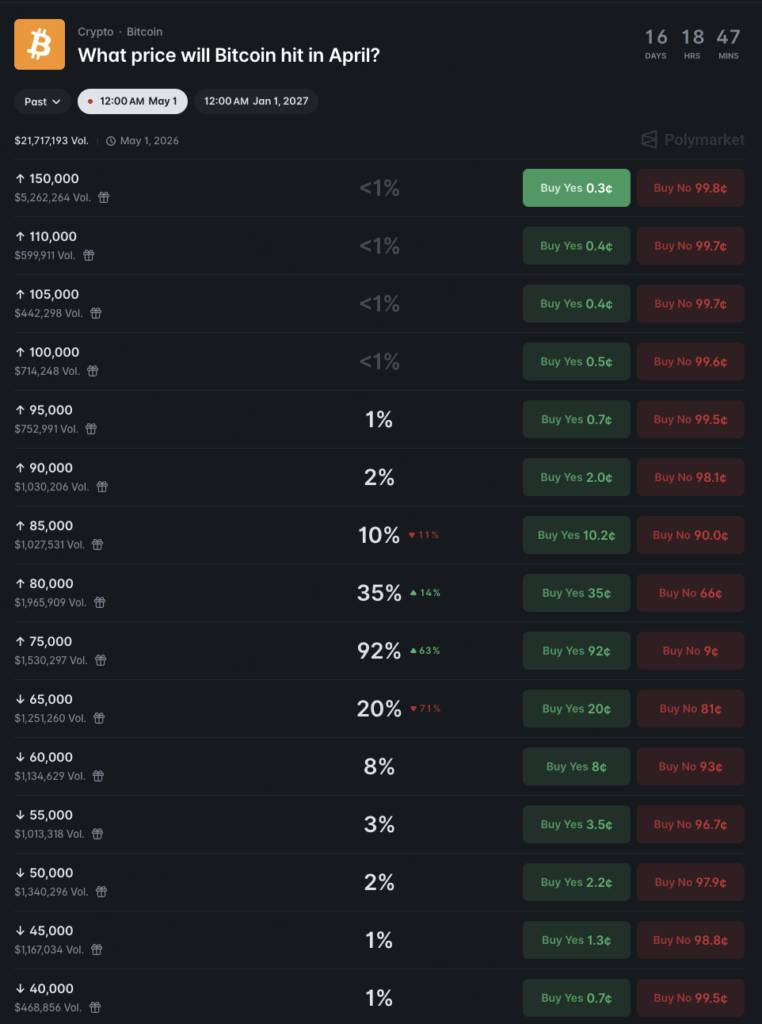
Task: Buy Yes at 10.2¢ for ↑ 85,000
Action: click(x=576, y=536)
